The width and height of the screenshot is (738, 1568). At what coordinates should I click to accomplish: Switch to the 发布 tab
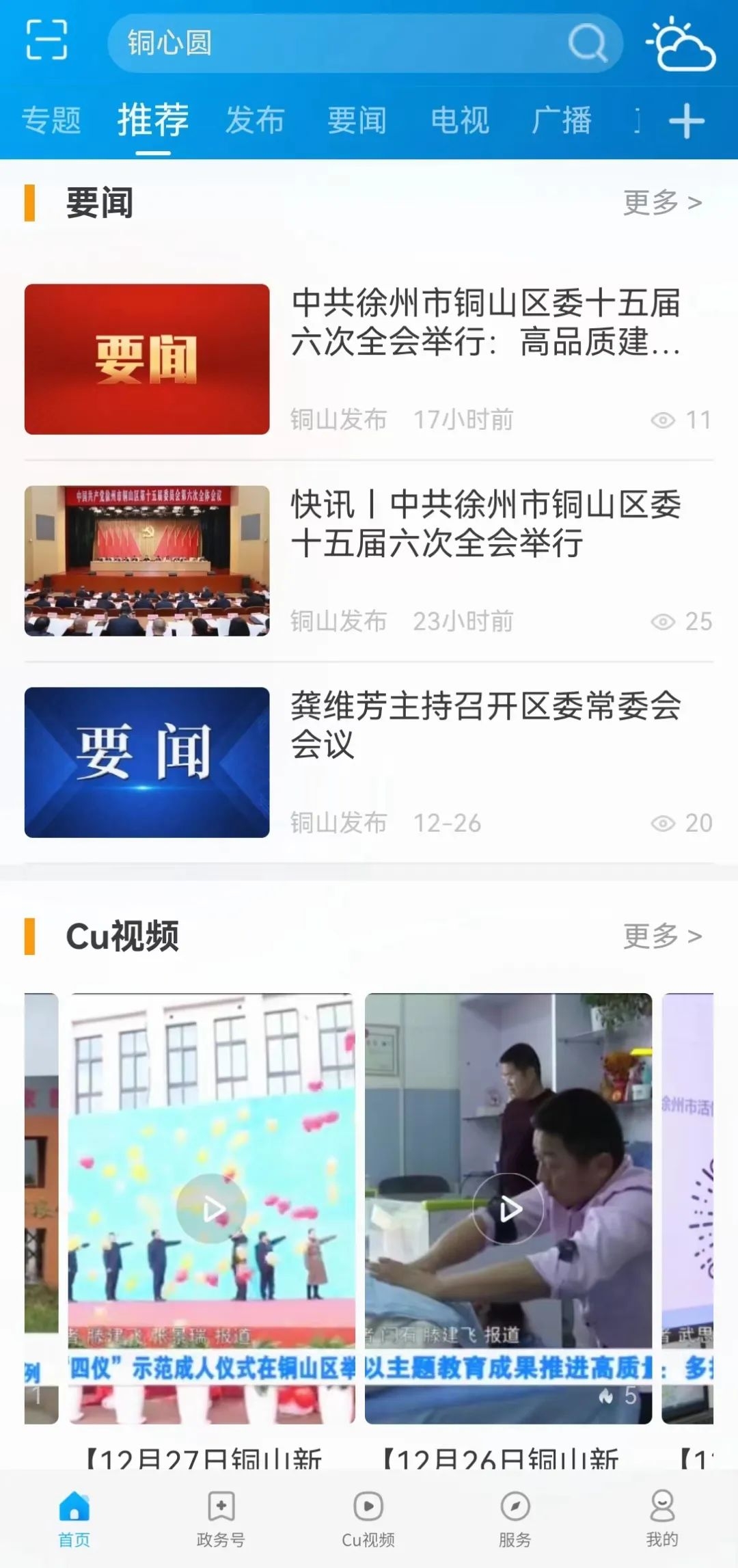[255, 120]
